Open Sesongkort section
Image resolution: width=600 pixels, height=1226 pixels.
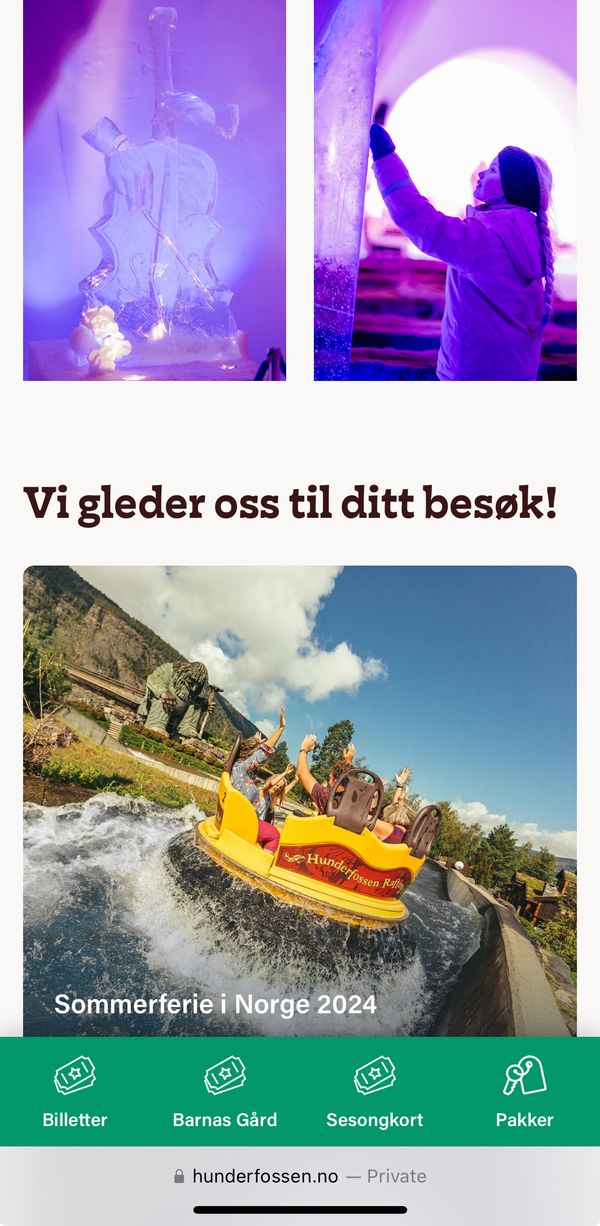pyautogui.click(x=374, y=1092)
